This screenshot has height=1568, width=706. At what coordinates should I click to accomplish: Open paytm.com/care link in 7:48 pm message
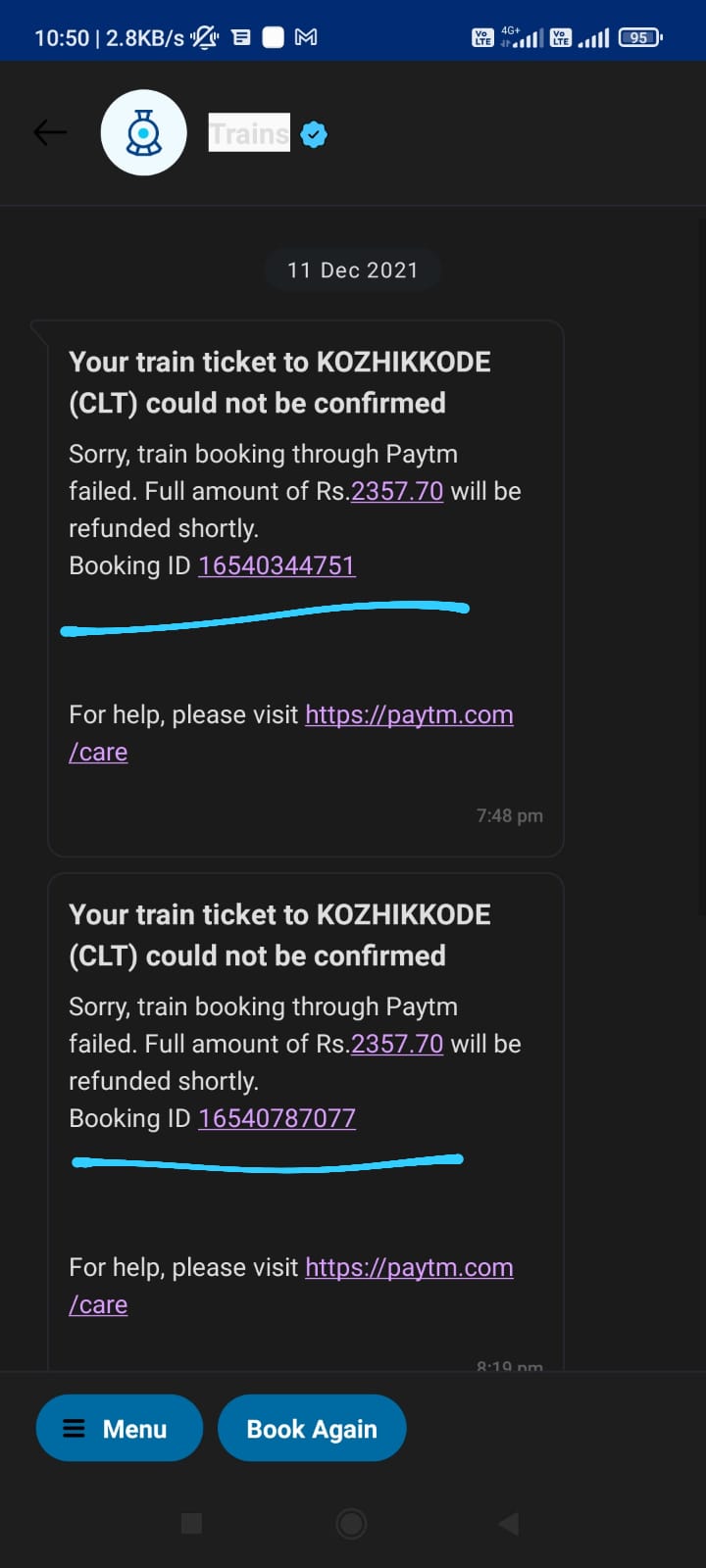409,714
